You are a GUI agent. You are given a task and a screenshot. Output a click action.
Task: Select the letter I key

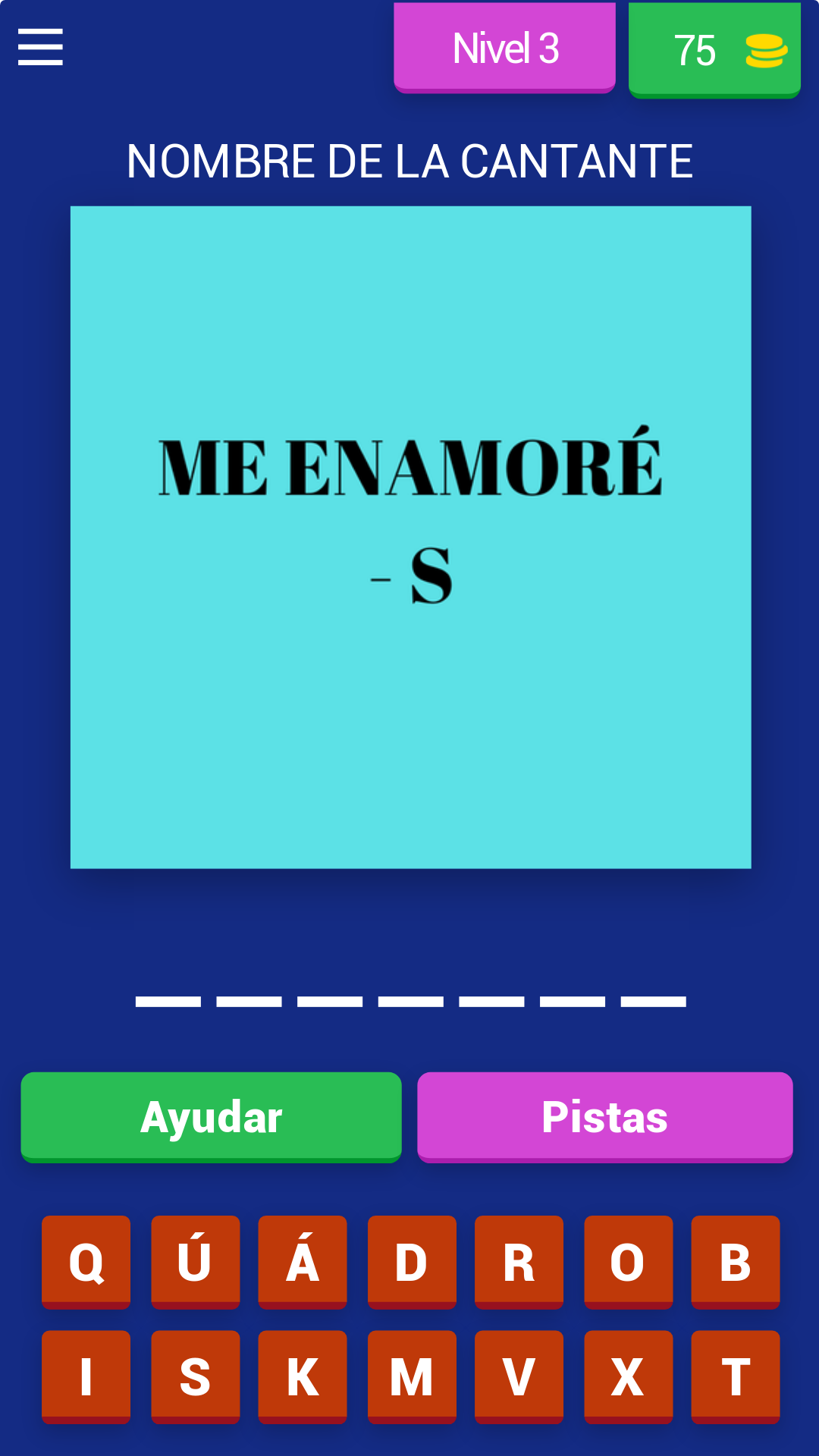pyautogui.click(x=86, y=1377)
